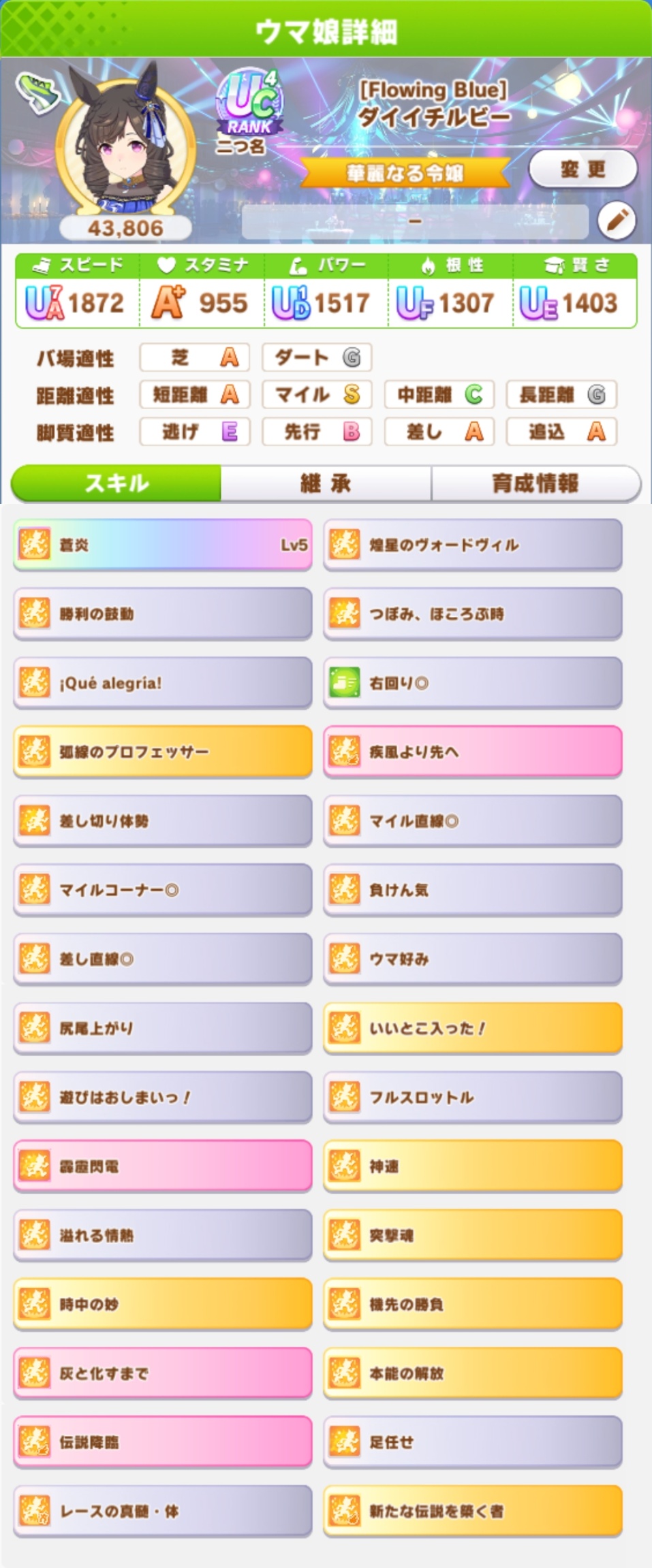
Task: Open the フルスロットル skill
Action: [x=473, y=1098]
